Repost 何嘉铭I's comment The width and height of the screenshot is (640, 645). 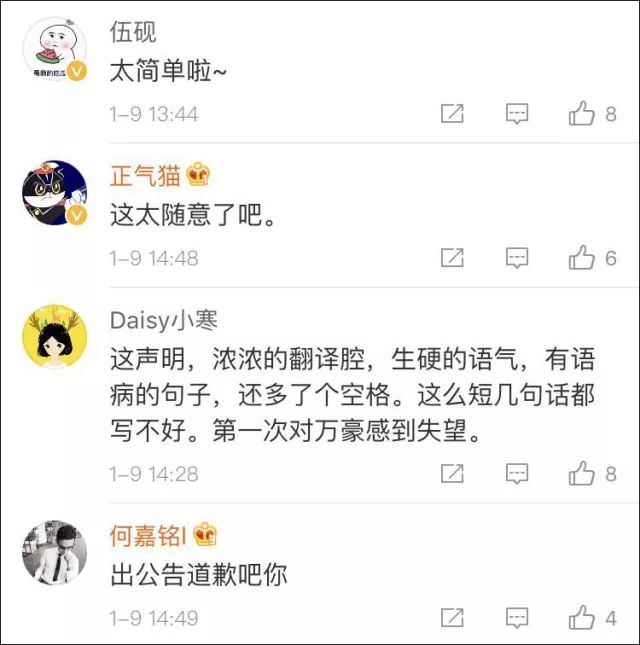[x=452, y=618]
